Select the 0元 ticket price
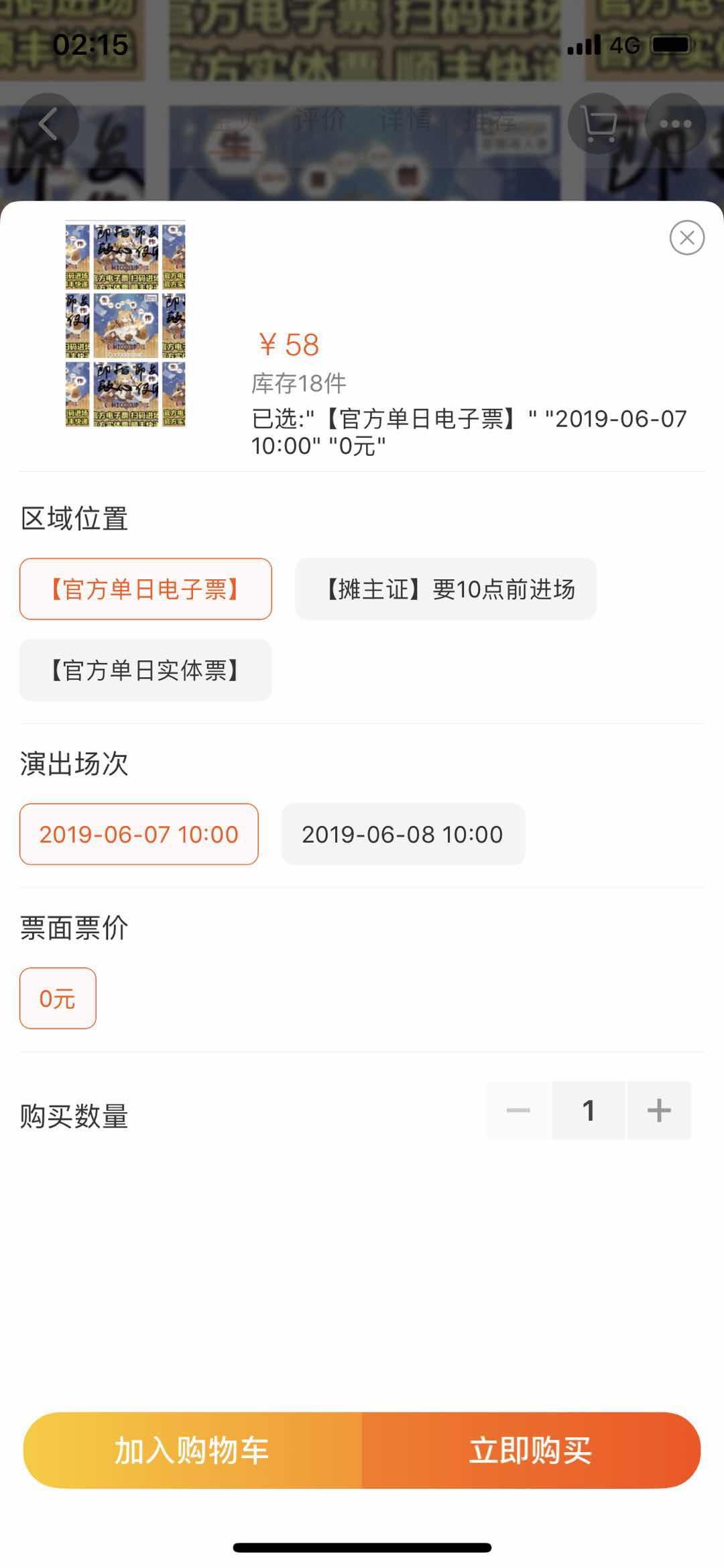This screenshot has height=1568, width=724. click(x=58, y=998)
